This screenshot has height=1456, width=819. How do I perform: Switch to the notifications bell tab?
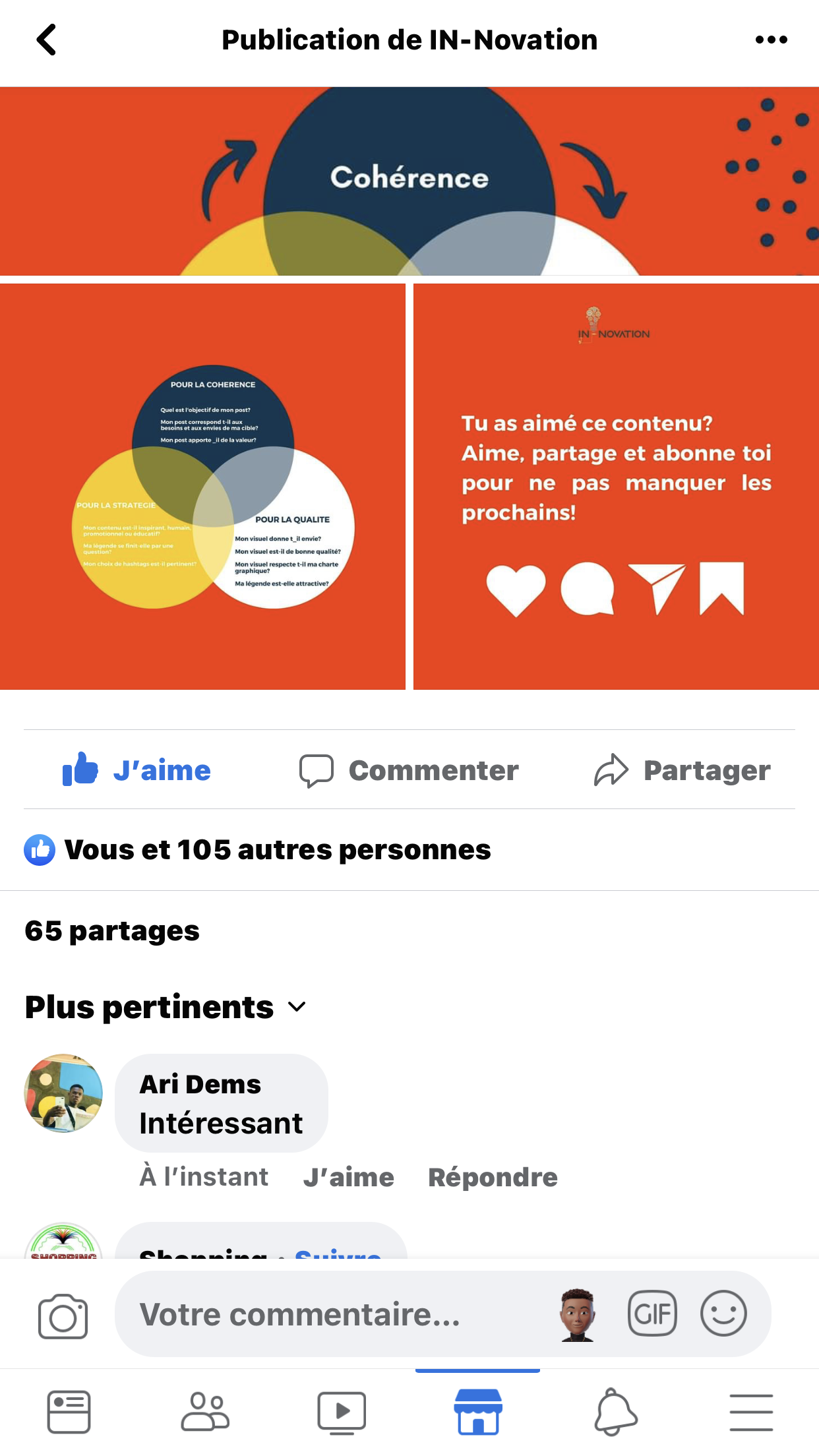click(615, 1412)
